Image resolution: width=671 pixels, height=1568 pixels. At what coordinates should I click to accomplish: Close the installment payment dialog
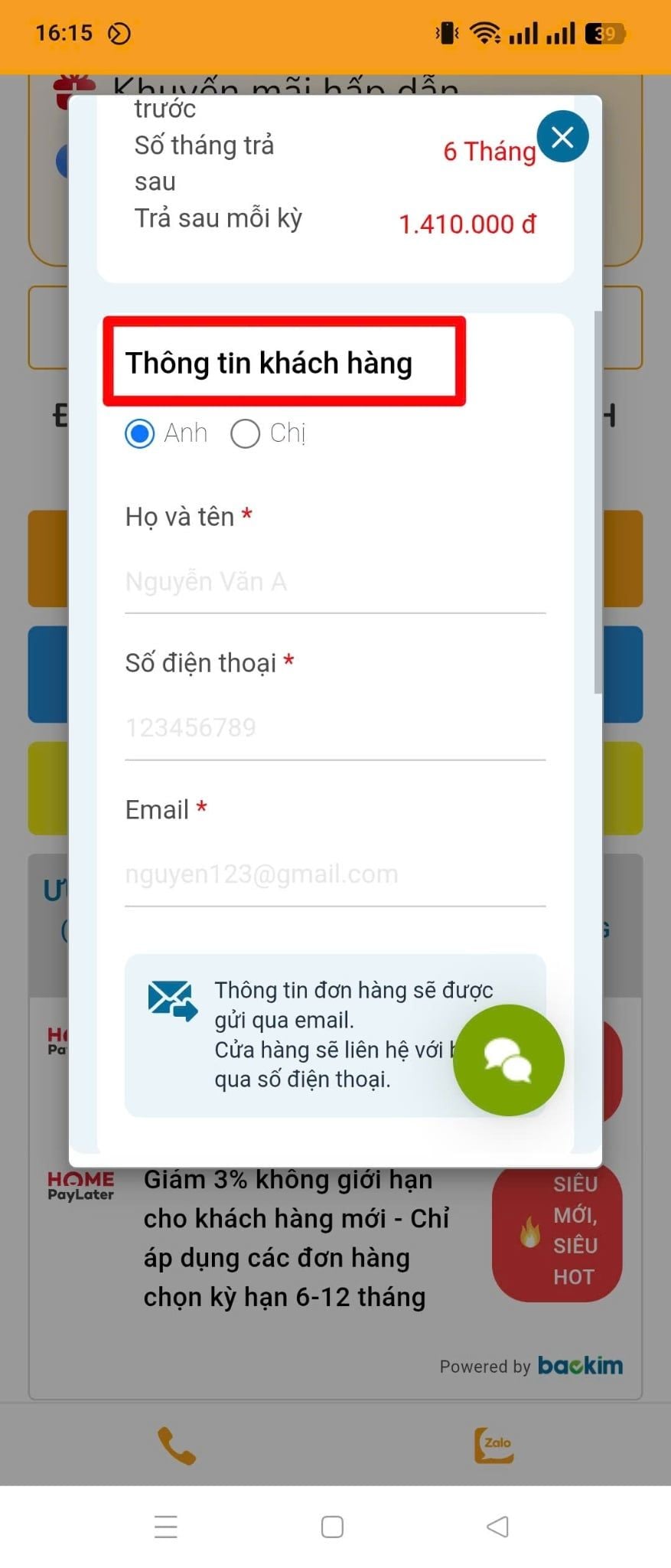coord(562,137)
